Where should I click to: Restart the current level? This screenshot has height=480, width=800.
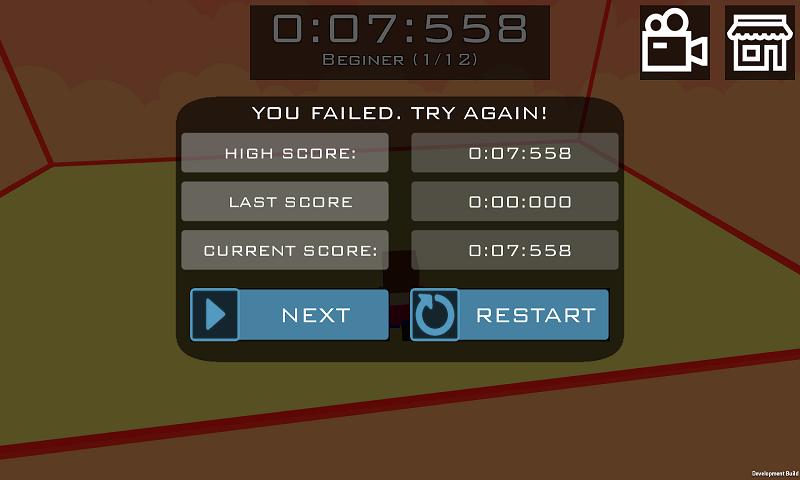(509, 315)
